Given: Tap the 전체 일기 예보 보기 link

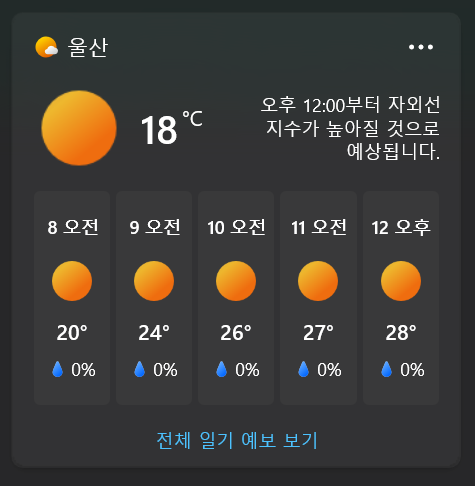Looking at the screenshot, I should [237, 440].
